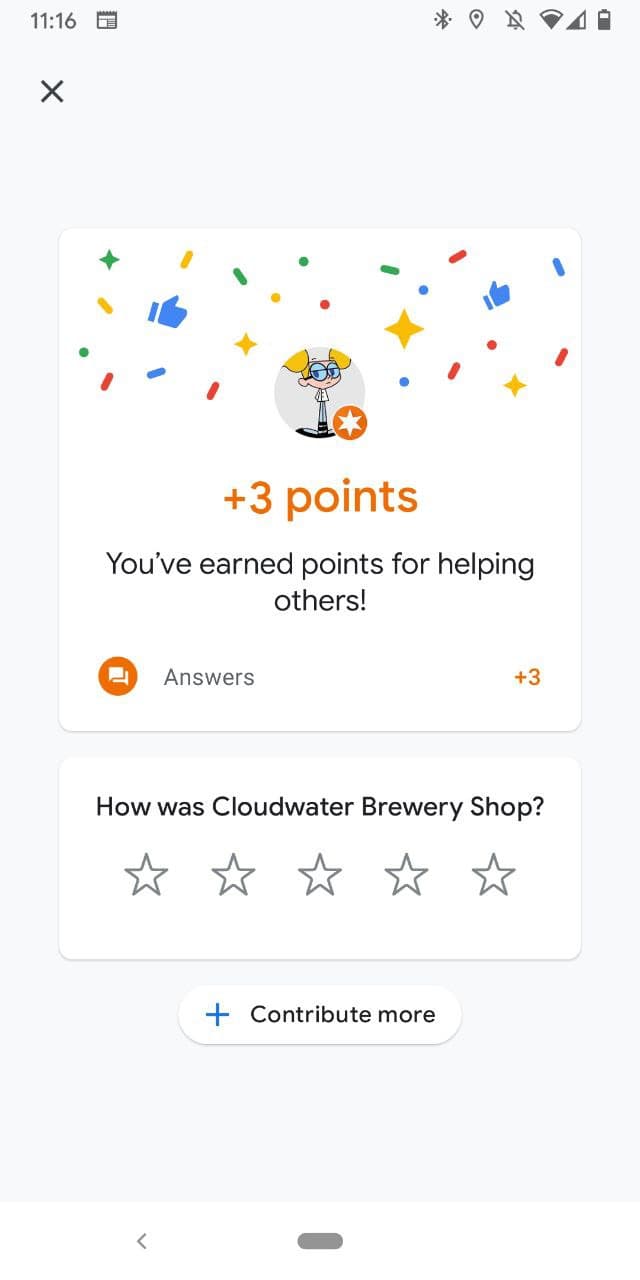Tap the Contribute more button
This screenshot has height=1280, width=640.
tap(320, 1015)
